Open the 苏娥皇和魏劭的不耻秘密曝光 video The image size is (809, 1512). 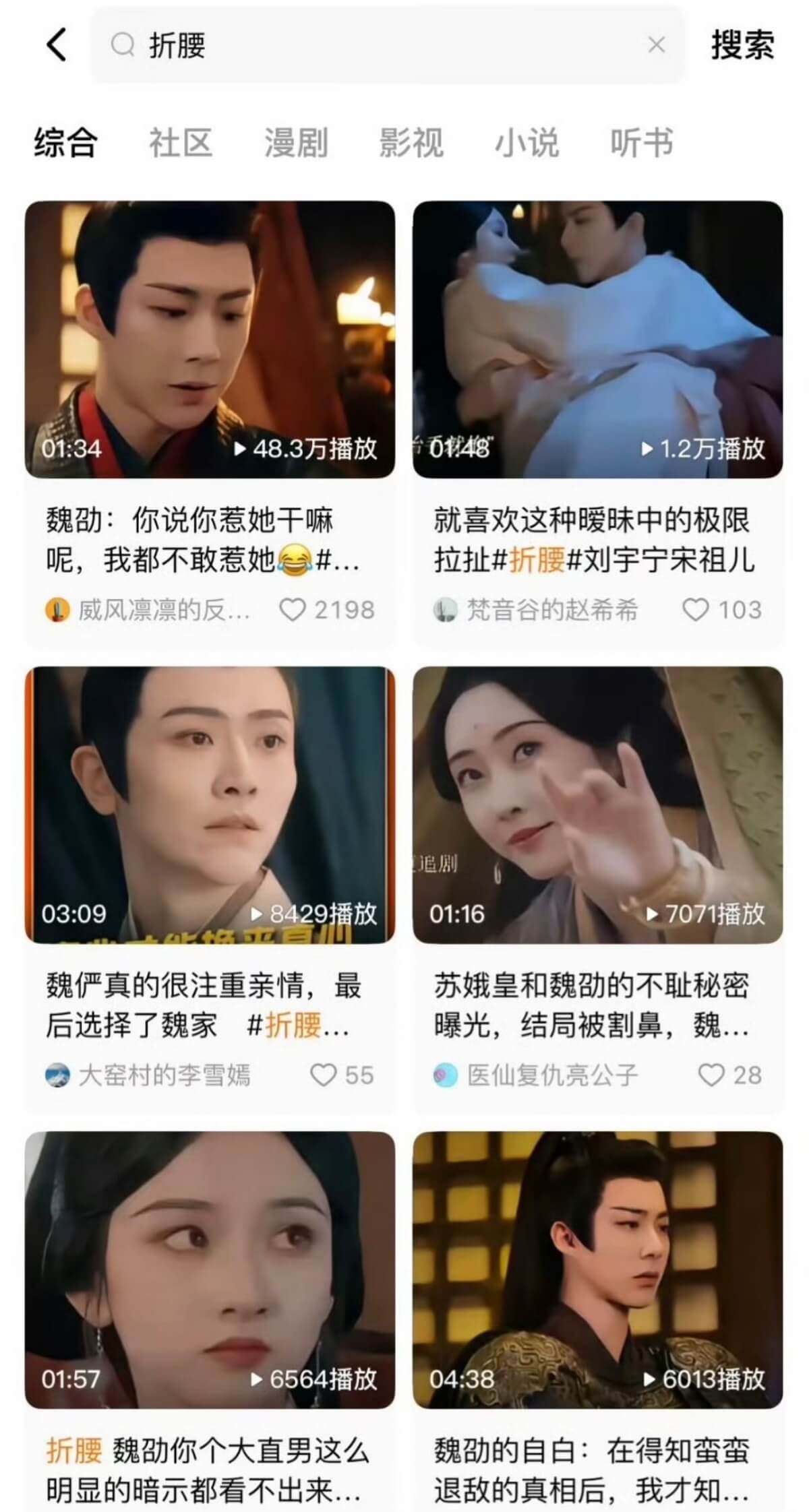click(597, 805)
